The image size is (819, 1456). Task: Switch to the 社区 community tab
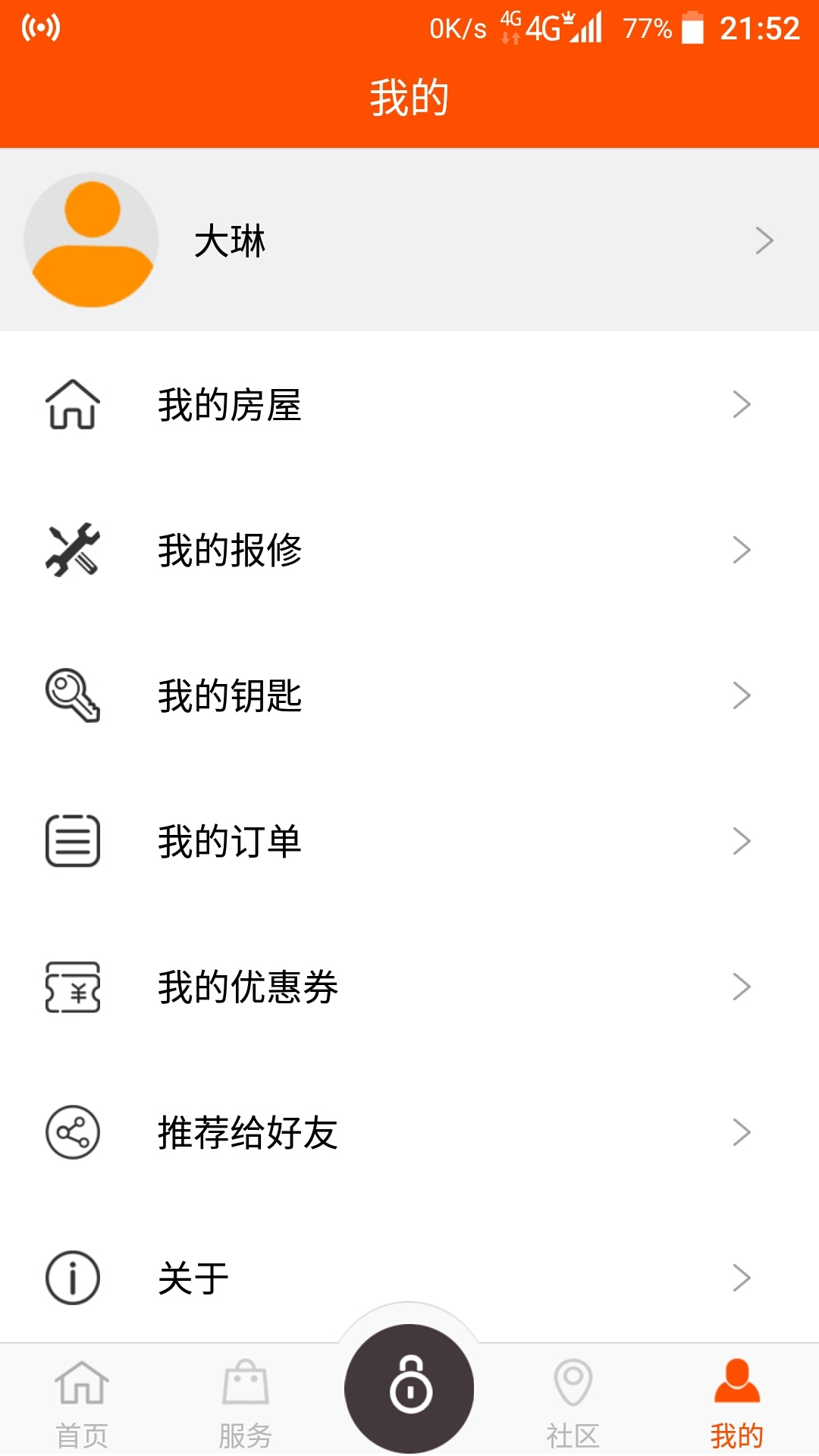[573, 1403]
